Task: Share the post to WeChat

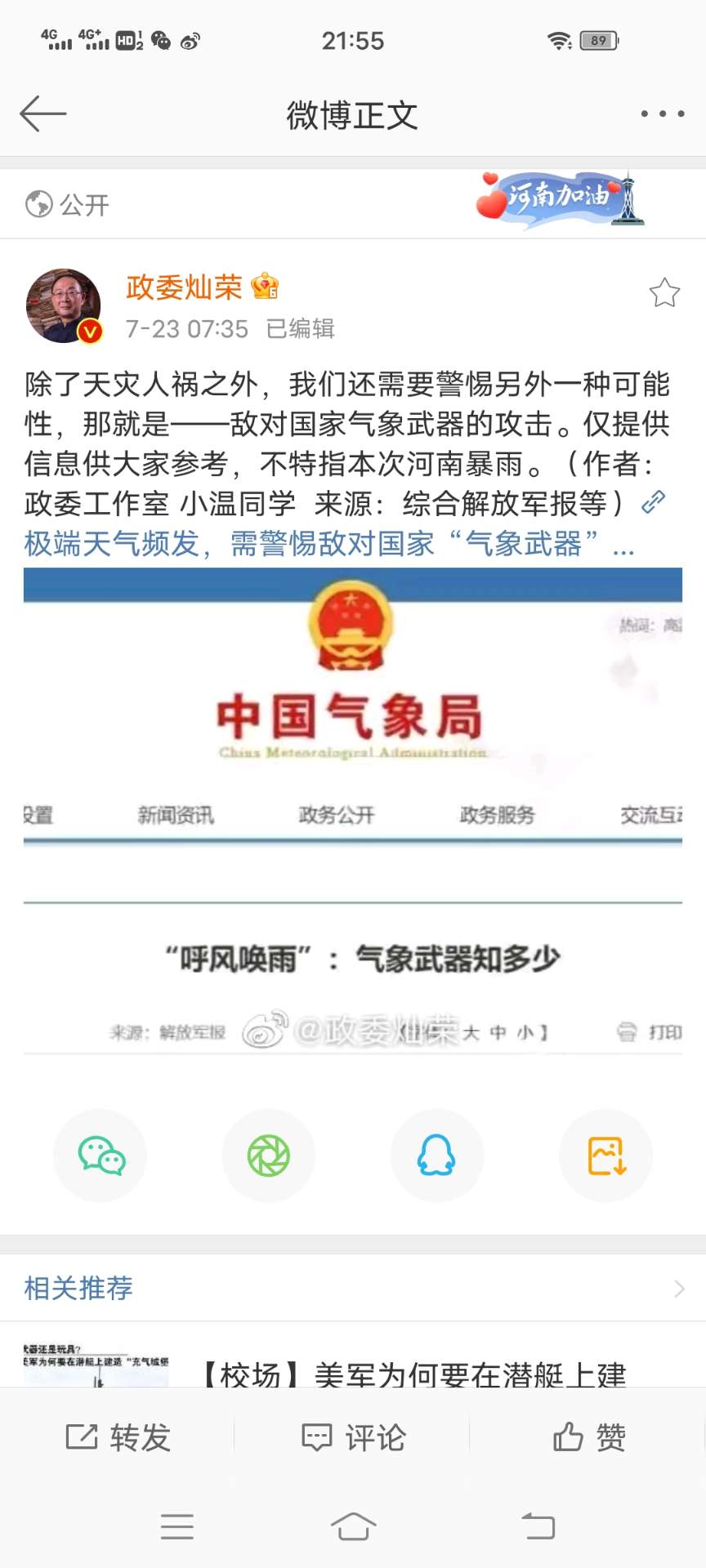Action: (101, 1156)
